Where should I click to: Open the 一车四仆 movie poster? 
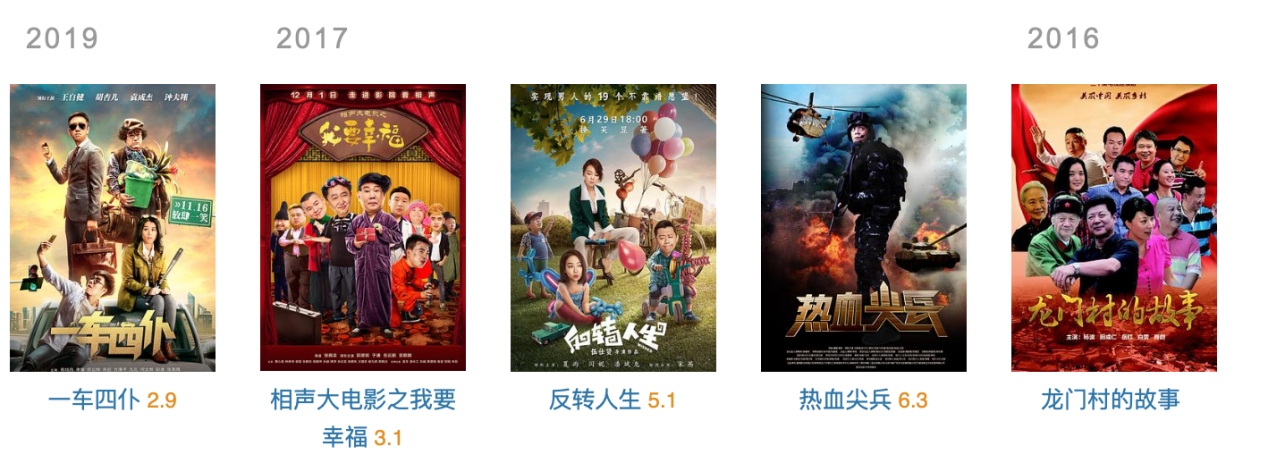112,227
